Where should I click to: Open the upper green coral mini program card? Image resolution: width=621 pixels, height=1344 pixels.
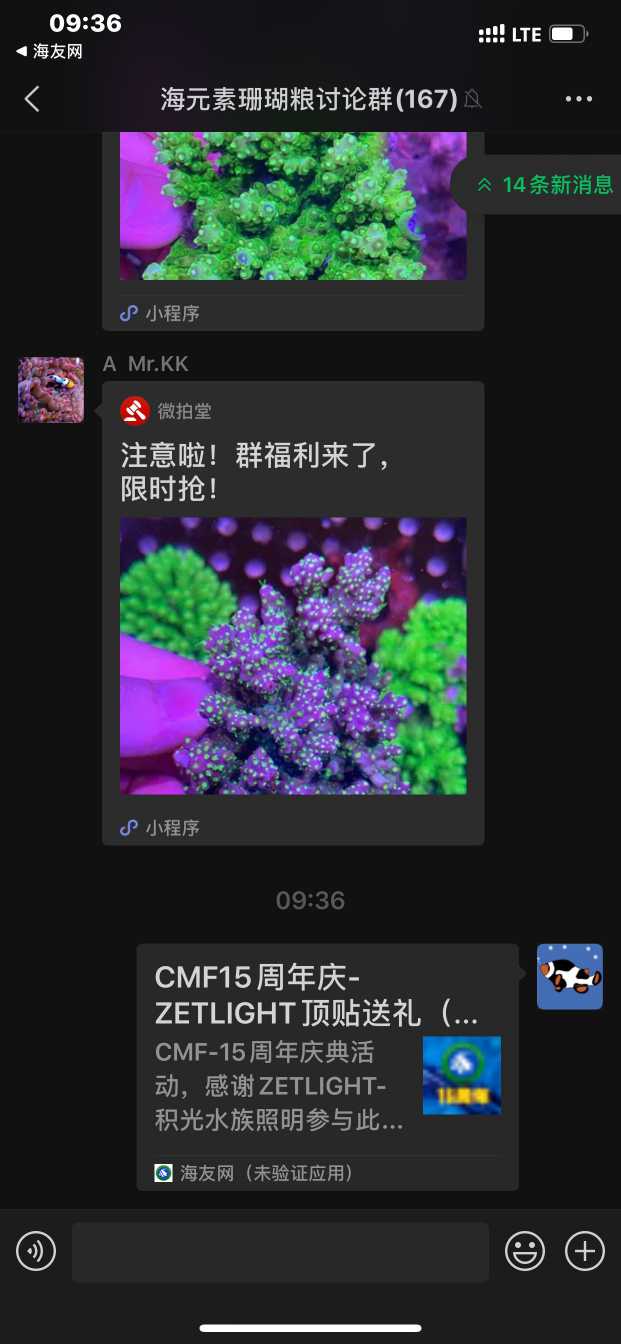[293, 220]
